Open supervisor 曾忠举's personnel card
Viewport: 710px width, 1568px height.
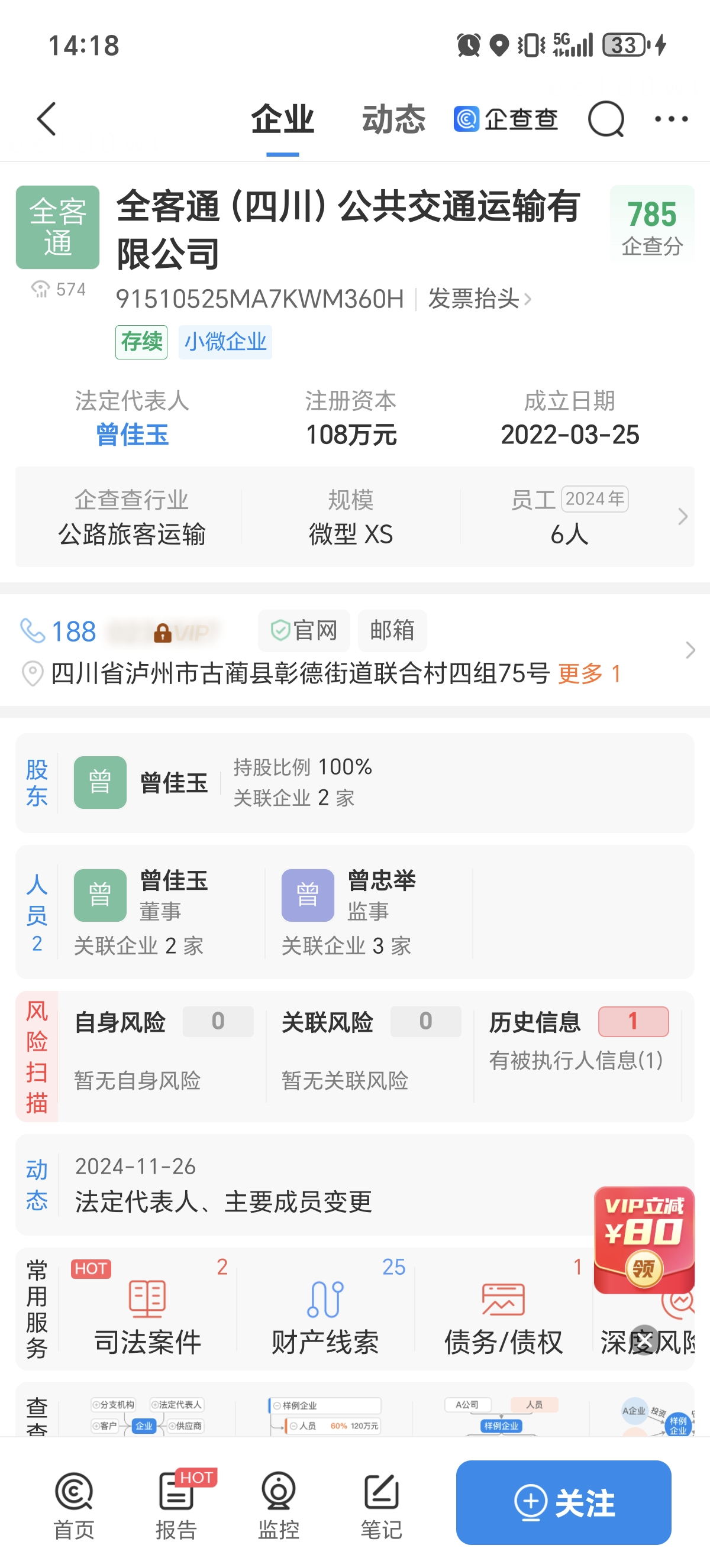coord(368,912)
